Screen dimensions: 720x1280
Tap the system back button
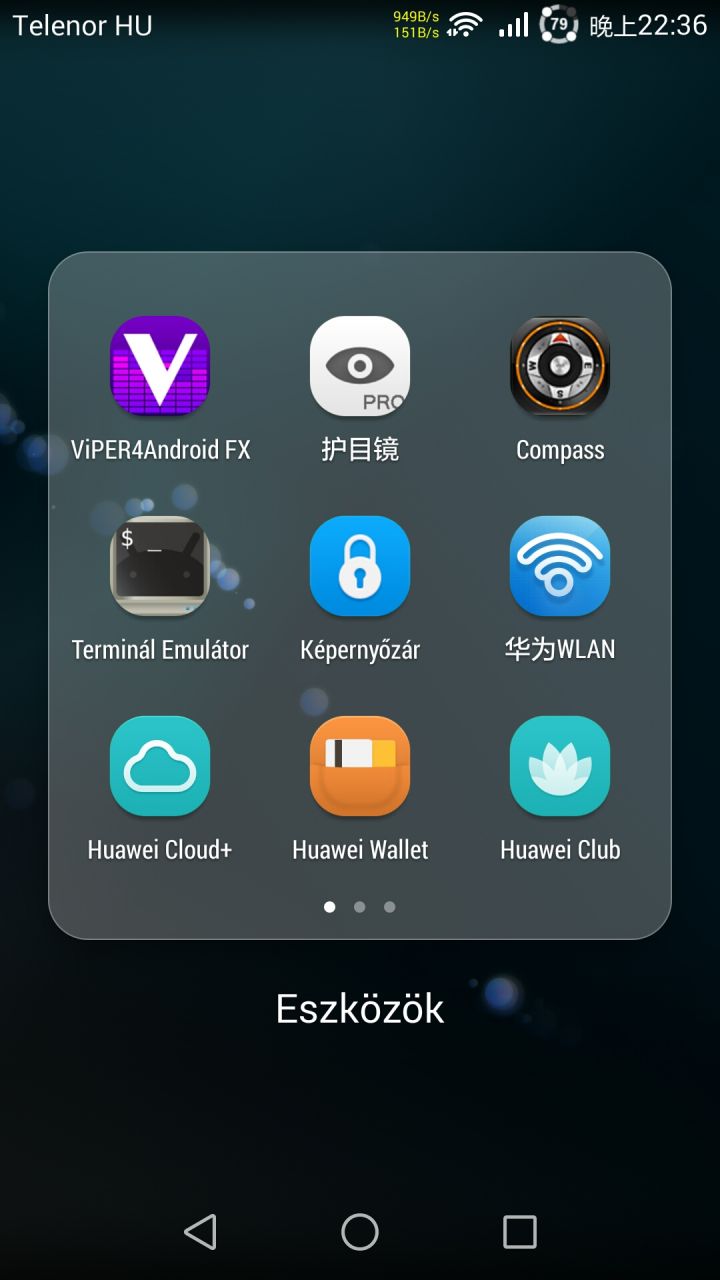[200, 1232]
